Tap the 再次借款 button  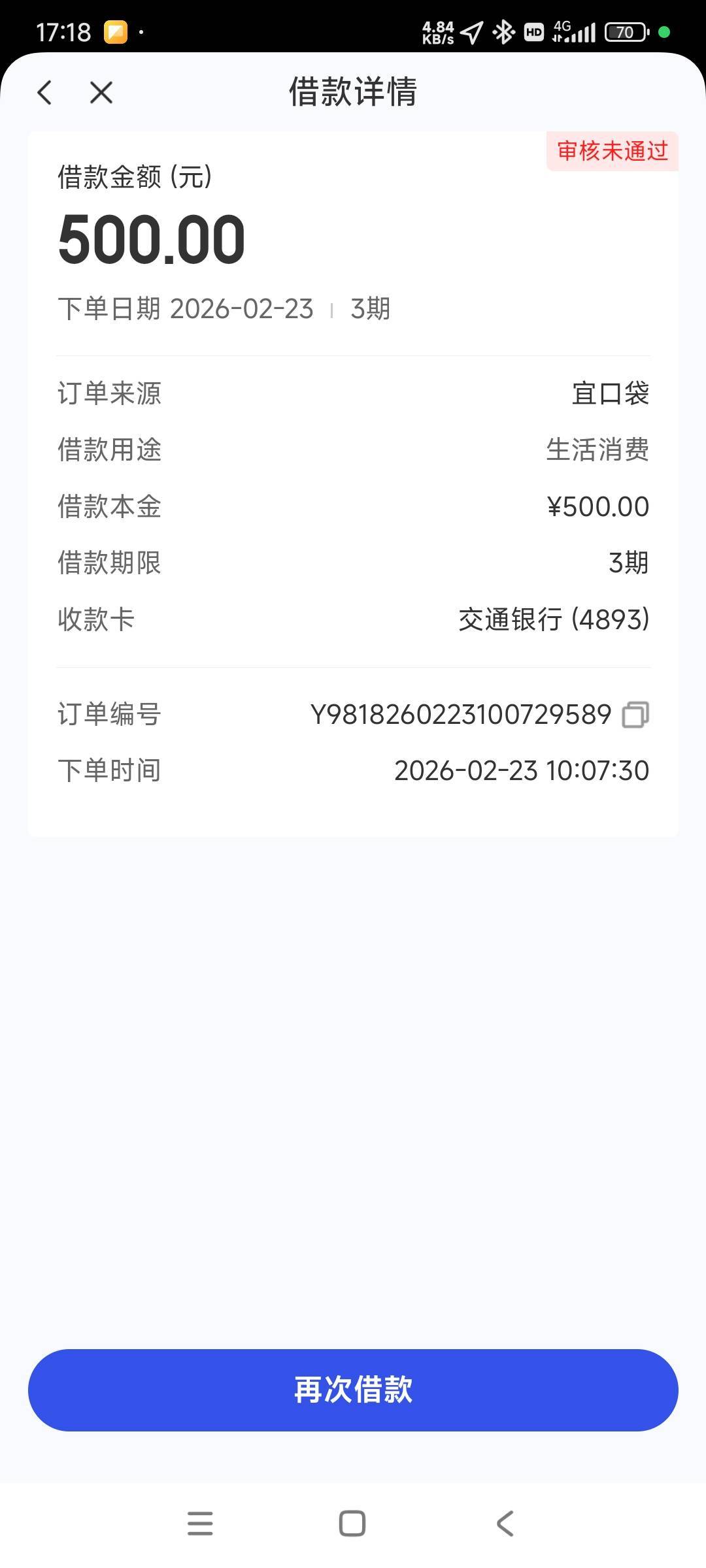click(x=353, y=1390)
